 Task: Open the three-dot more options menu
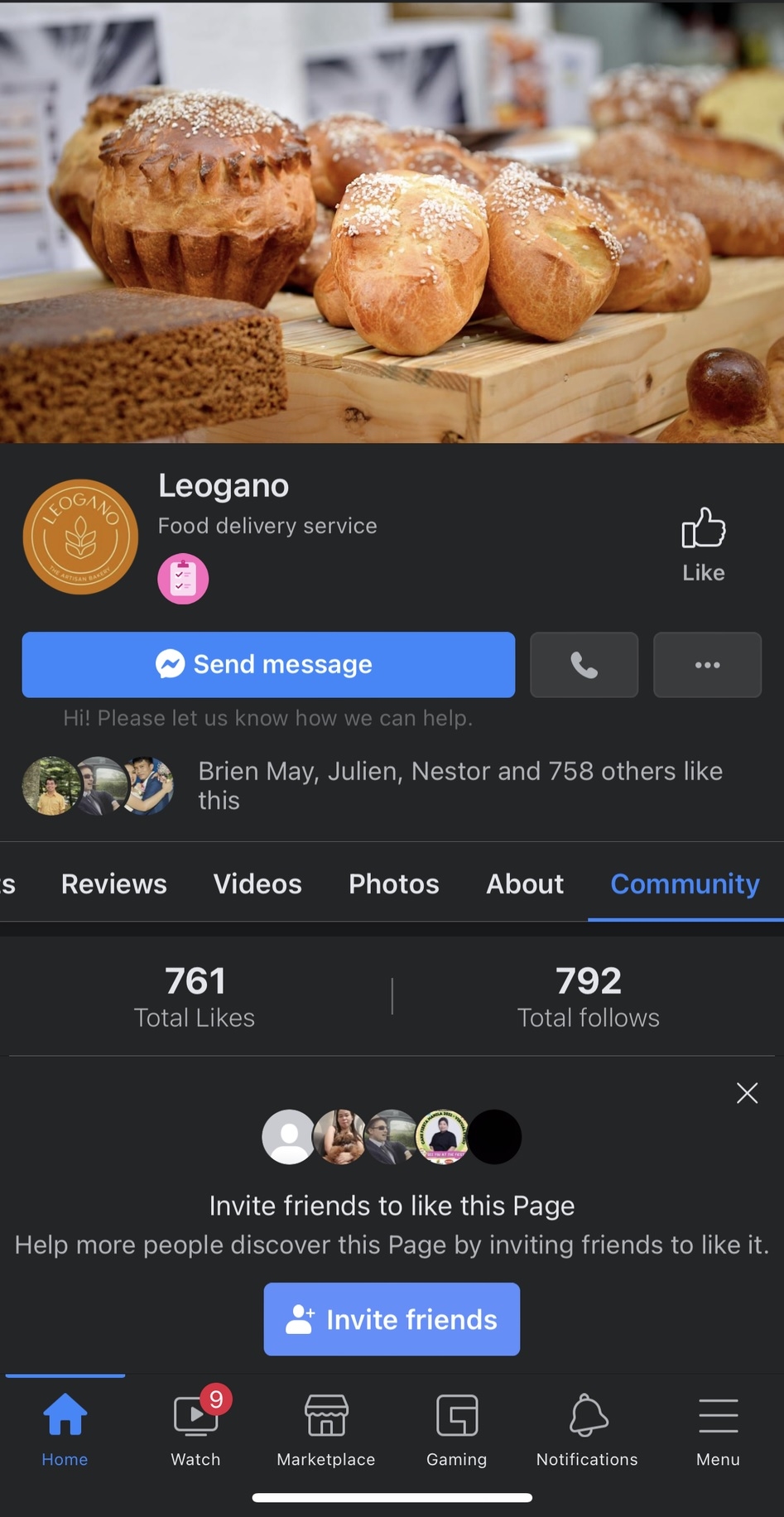707,665
